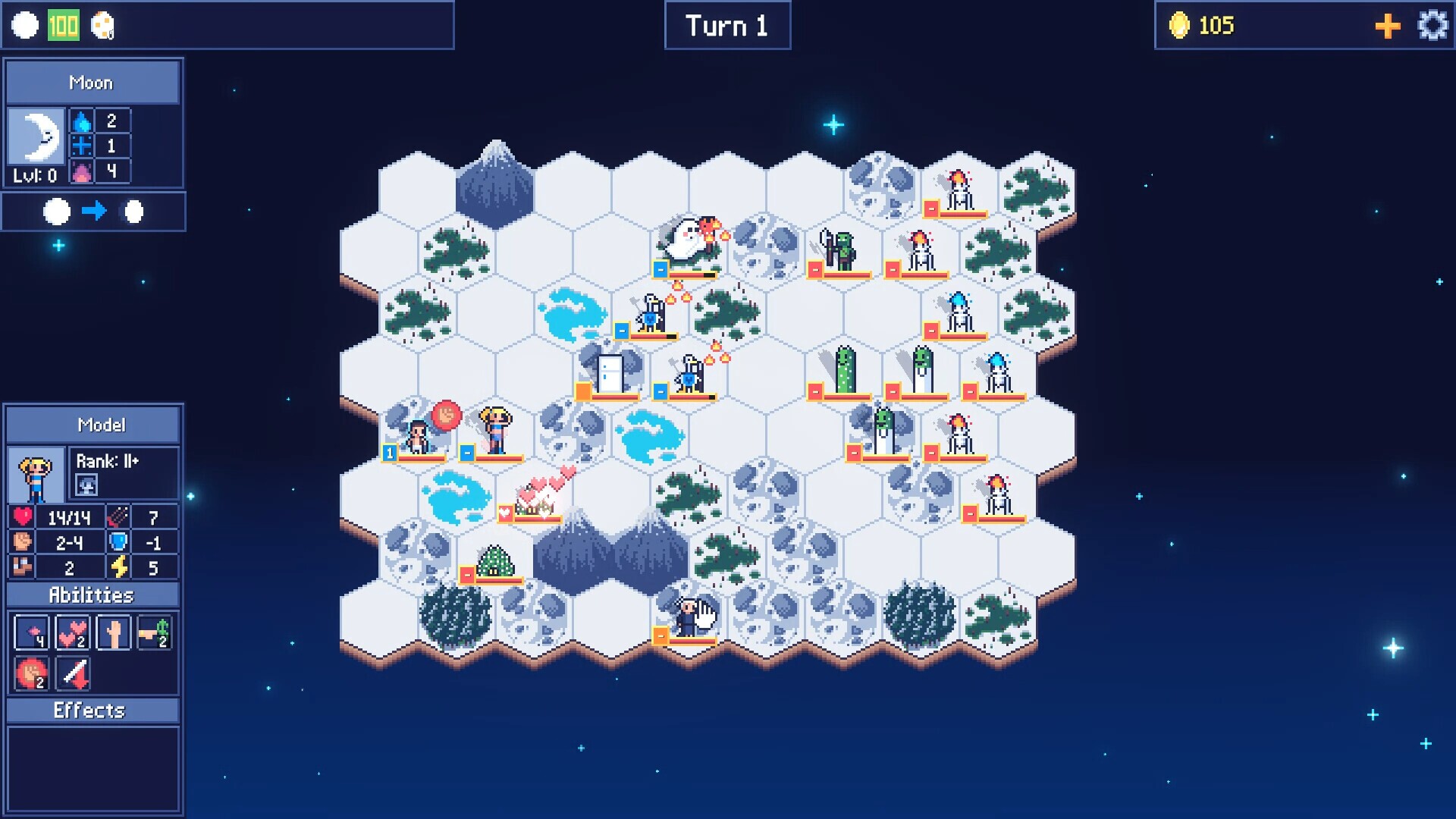This screenshot has height=819, width=1456.
Task: Select the green orc with axe
Action: 839,249
